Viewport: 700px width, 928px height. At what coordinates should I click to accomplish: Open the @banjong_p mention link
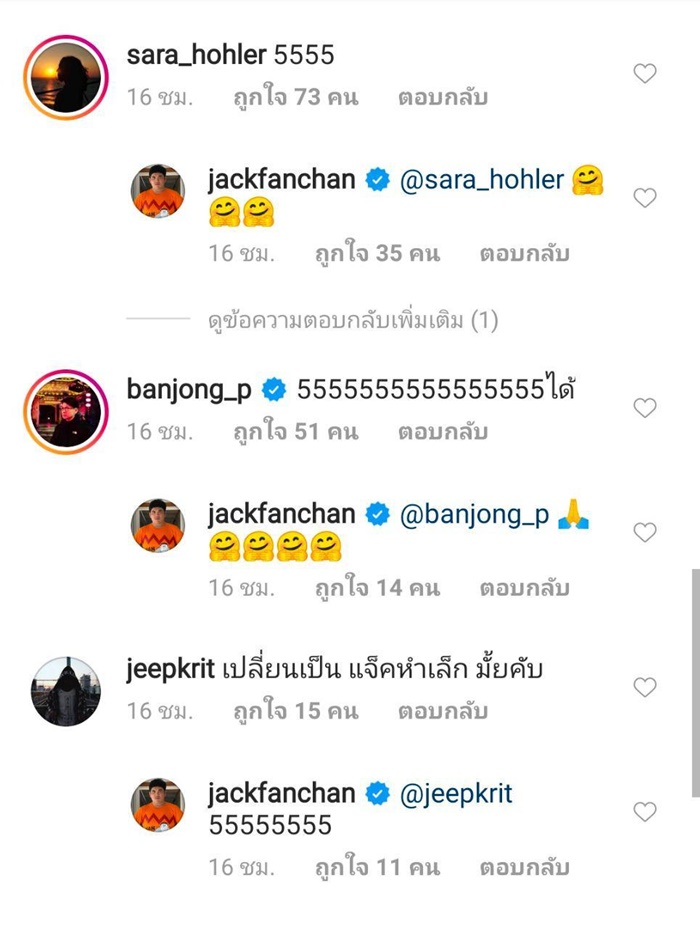[475, 515]
